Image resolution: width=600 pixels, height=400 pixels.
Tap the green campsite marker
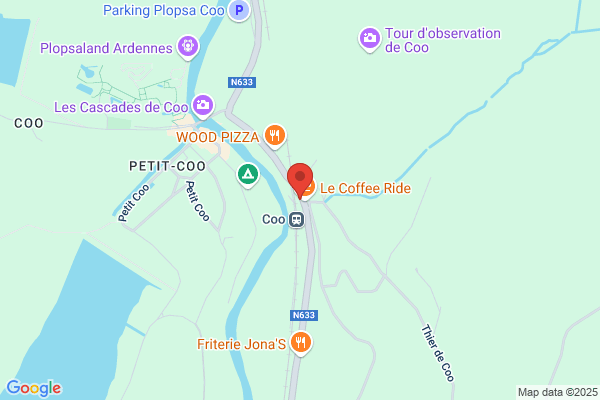[248, 175]
